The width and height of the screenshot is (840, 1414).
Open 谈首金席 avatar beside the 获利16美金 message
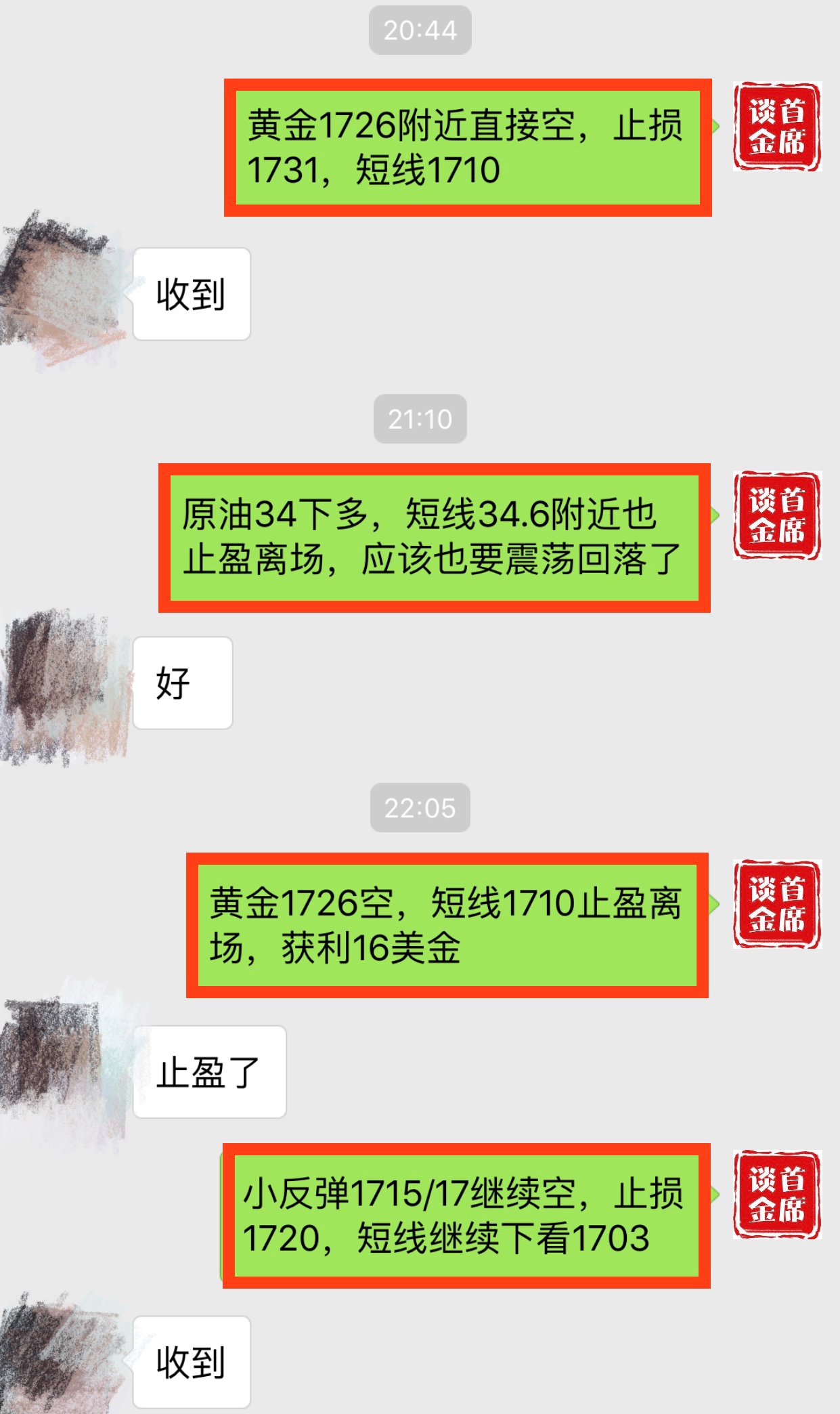coord(776,904)
